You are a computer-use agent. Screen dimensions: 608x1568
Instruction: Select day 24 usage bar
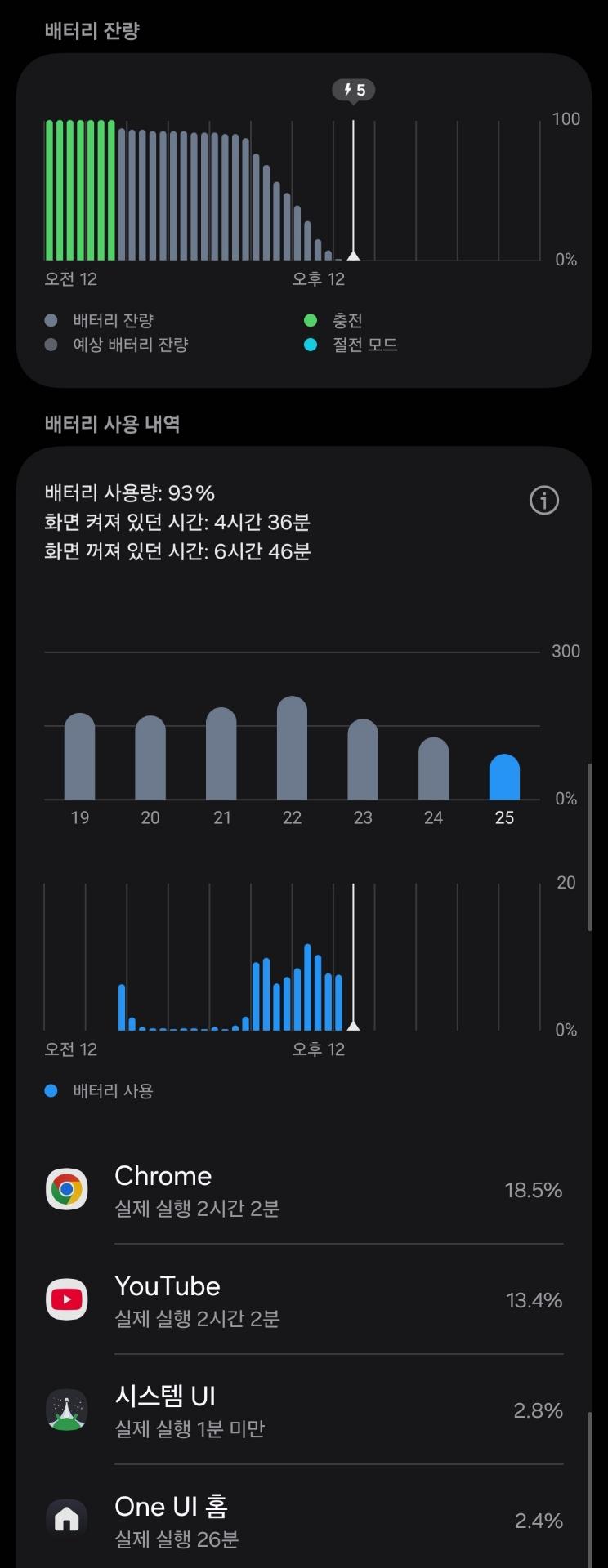click(x=433, y=769)
